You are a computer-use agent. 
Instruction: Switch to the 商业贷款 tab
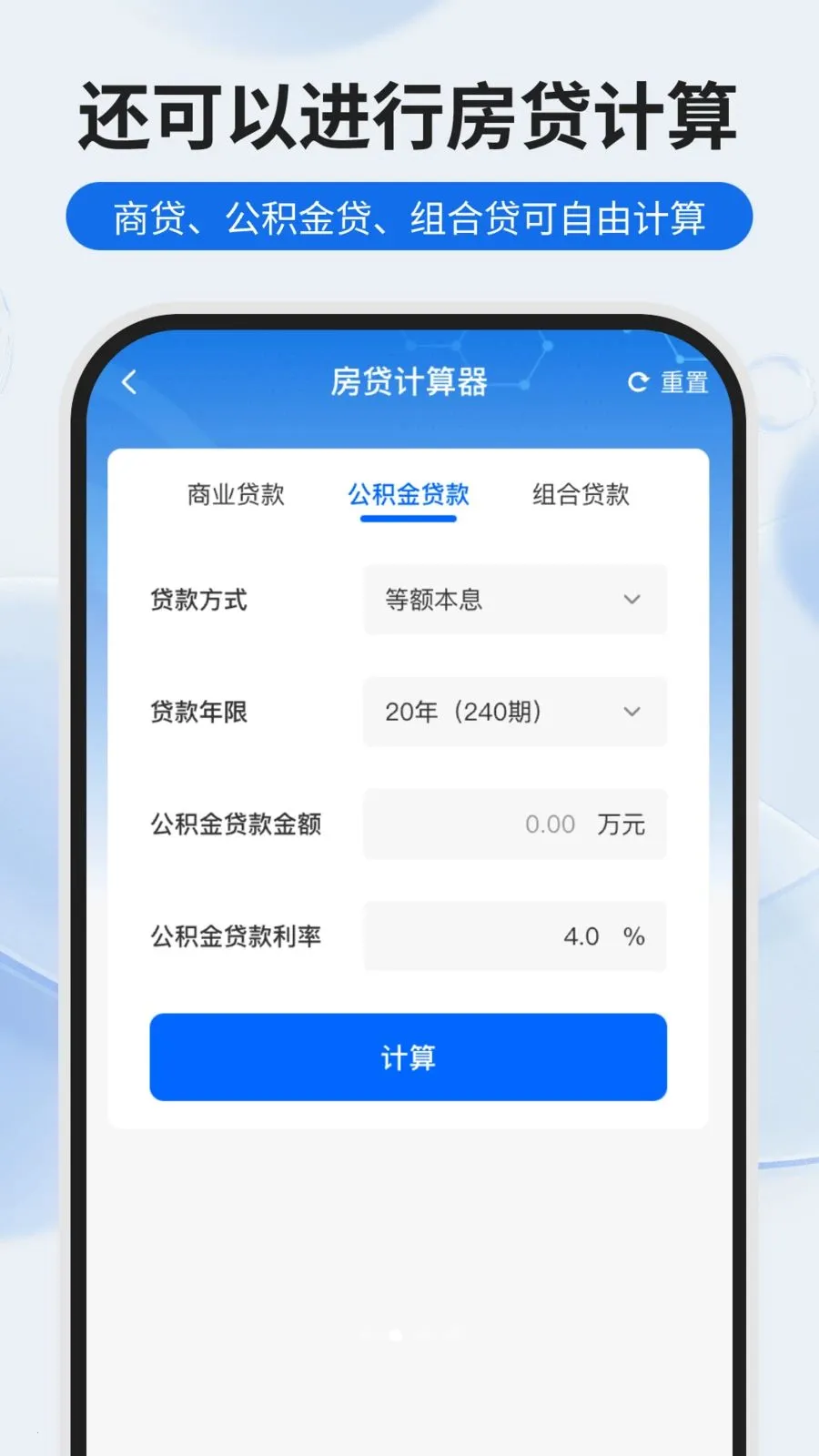pyautogui.click(x=238, y=495)
